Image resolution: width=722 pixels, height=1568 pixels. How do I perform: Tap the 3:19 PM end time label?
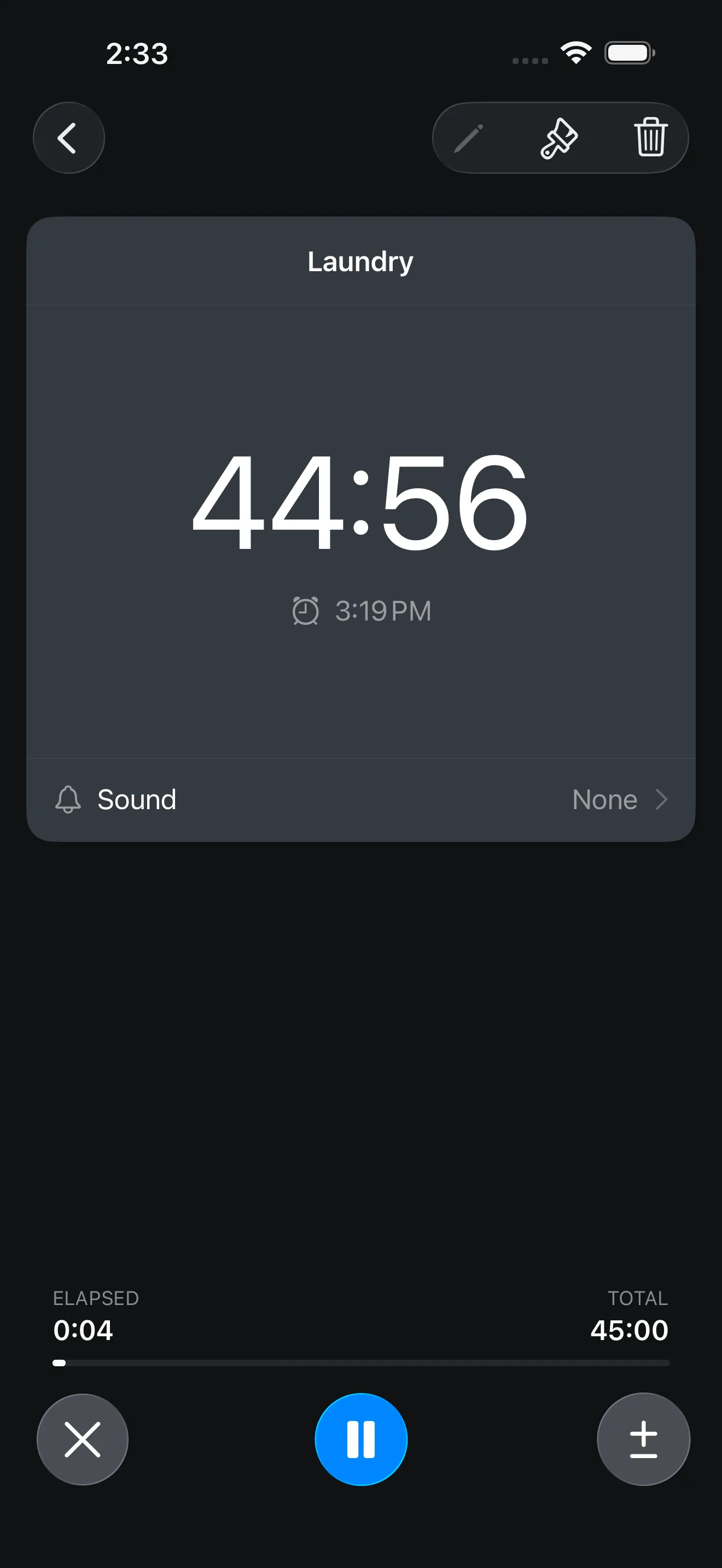point(382,611)
